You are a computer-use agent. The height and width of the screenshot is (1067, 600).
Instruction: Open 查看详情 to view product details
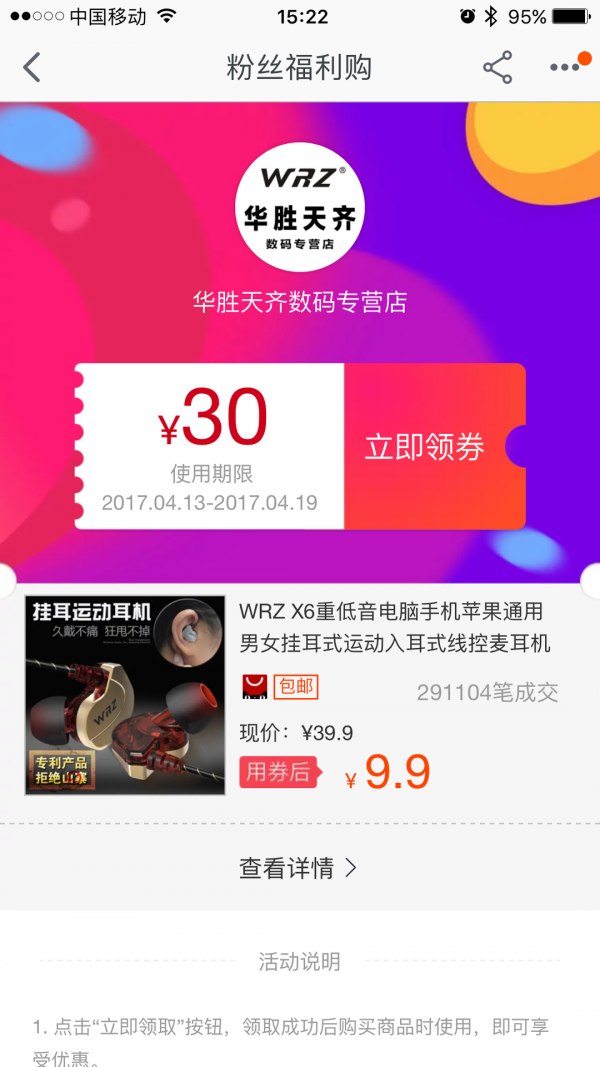(298, 868)
